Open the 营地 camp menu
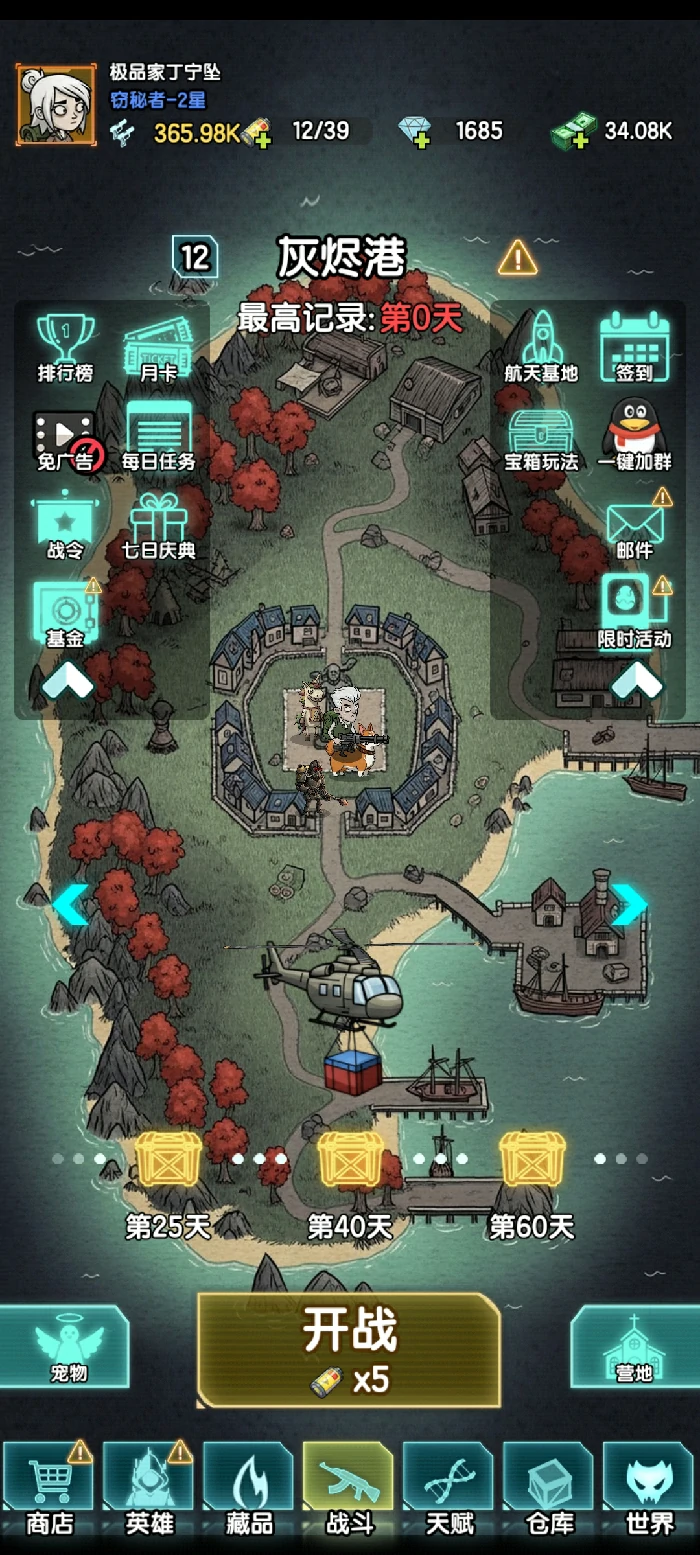Viewport: 700px width, 1555px height. pos(633,1346)
